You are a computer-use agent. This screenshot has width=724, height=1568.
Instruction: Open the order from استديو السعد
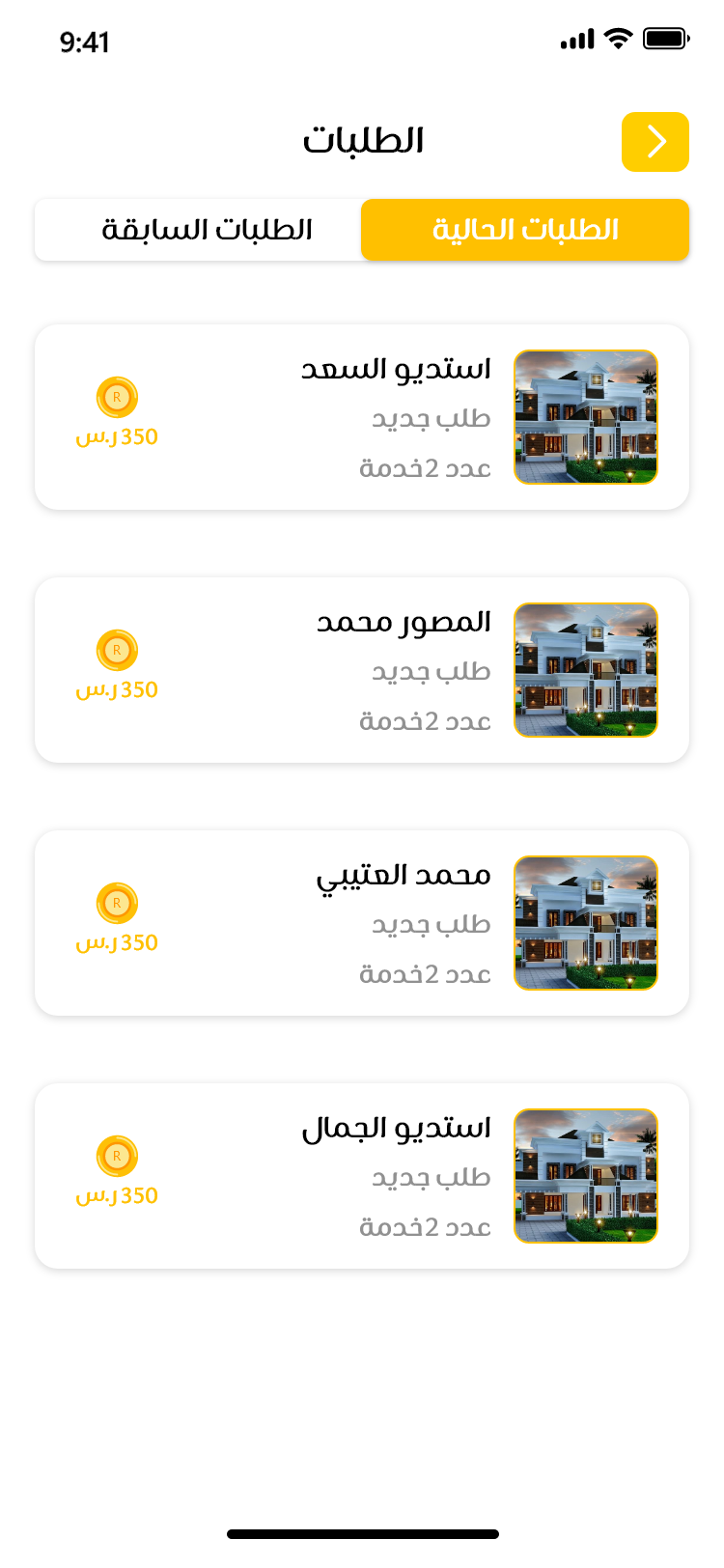pyautogui.click(x=362, y=417)
